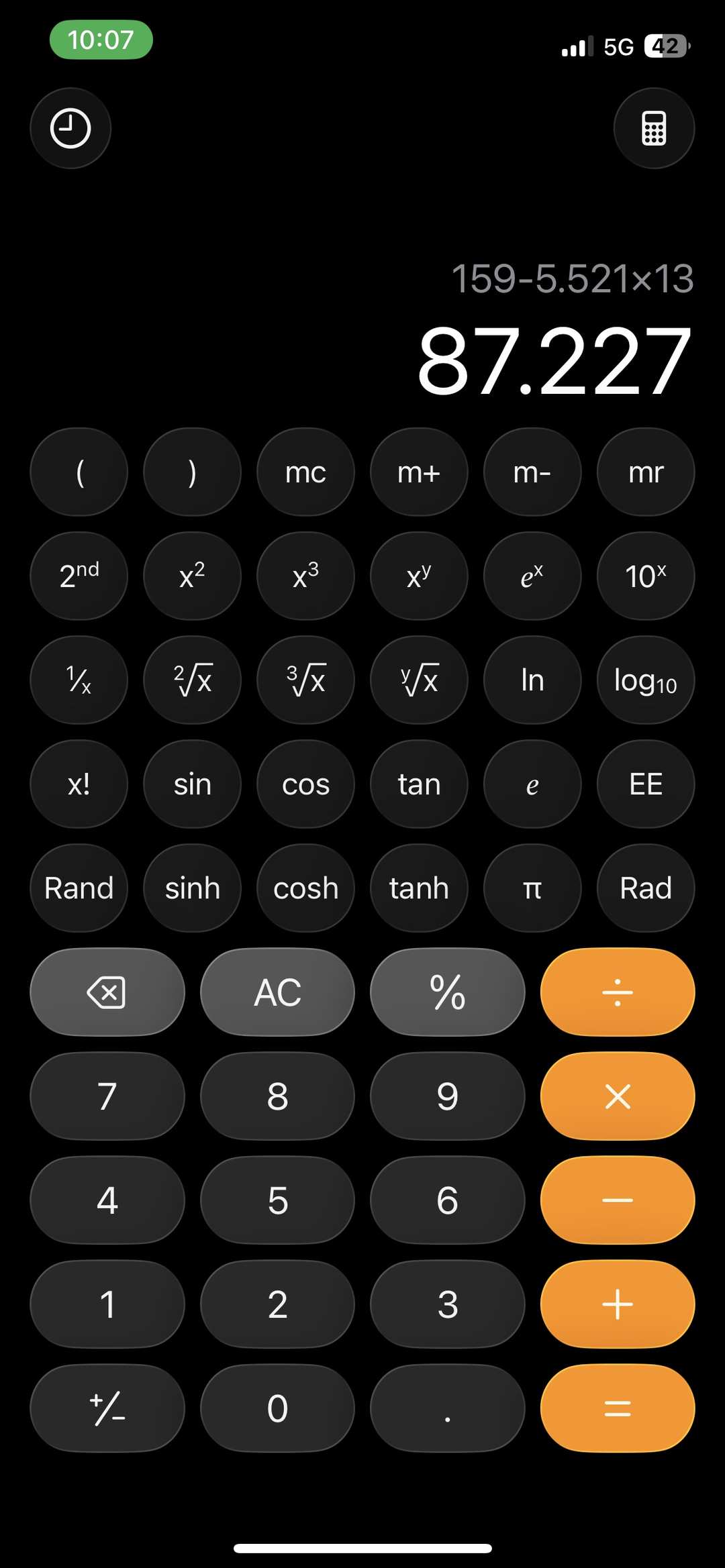Screen dimensions: 725x1568
Task: Tap the equals button
Action: (x=617, y=1408)
